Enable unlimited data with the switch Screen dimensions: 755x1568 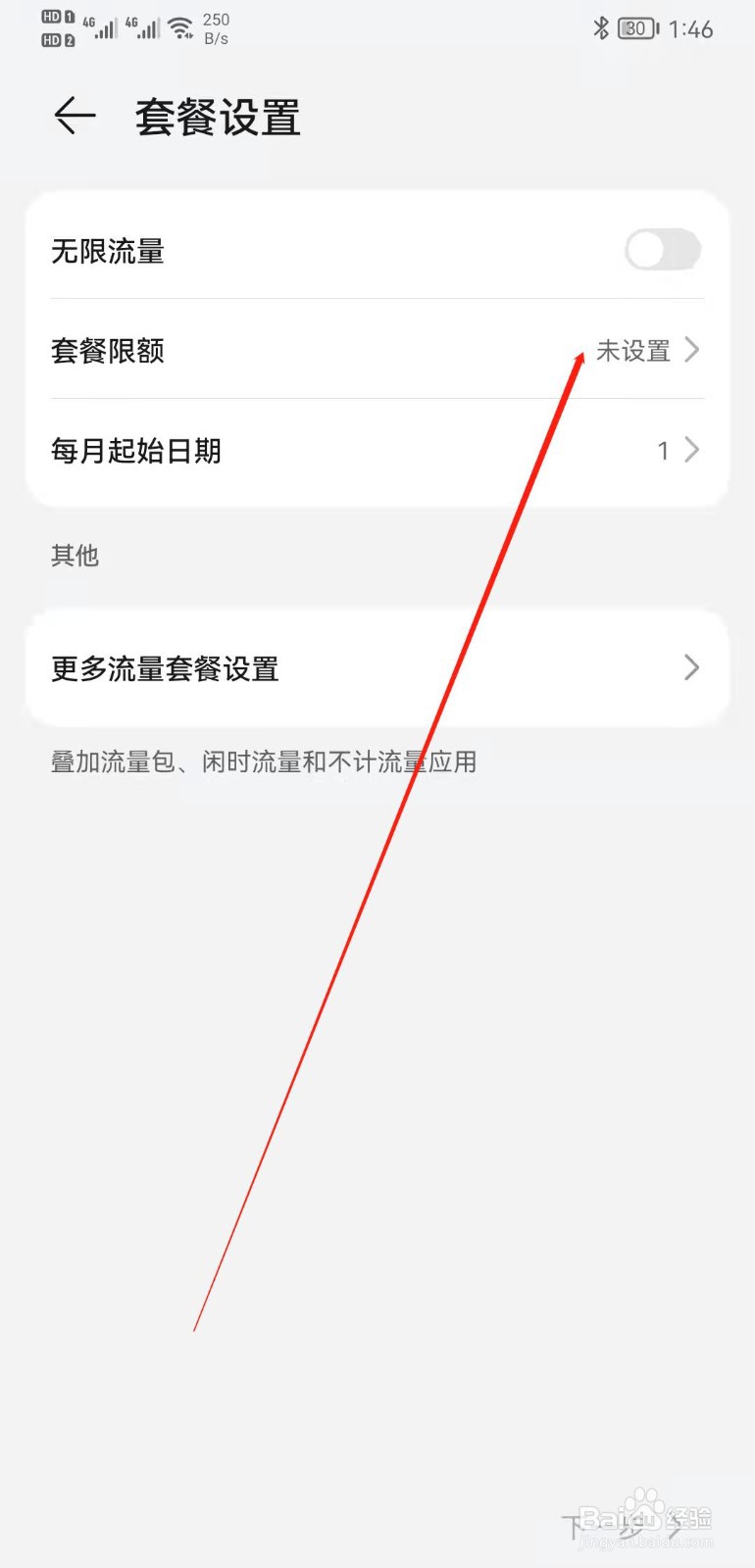click(661, 251)
